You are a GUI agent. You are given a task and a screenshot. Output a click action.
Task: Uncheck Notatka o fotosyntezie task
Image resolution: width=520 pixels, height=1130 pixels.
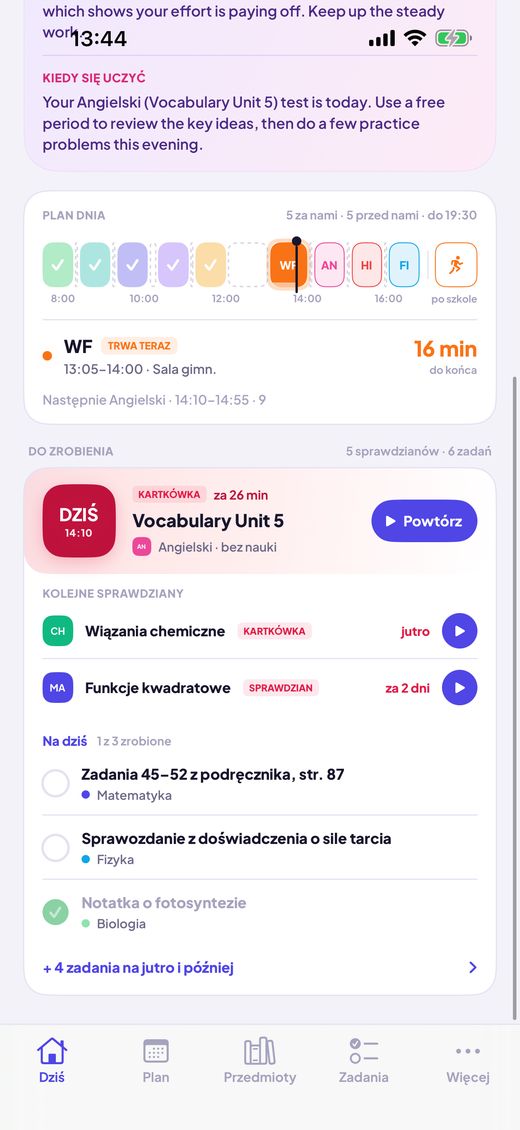55,912
